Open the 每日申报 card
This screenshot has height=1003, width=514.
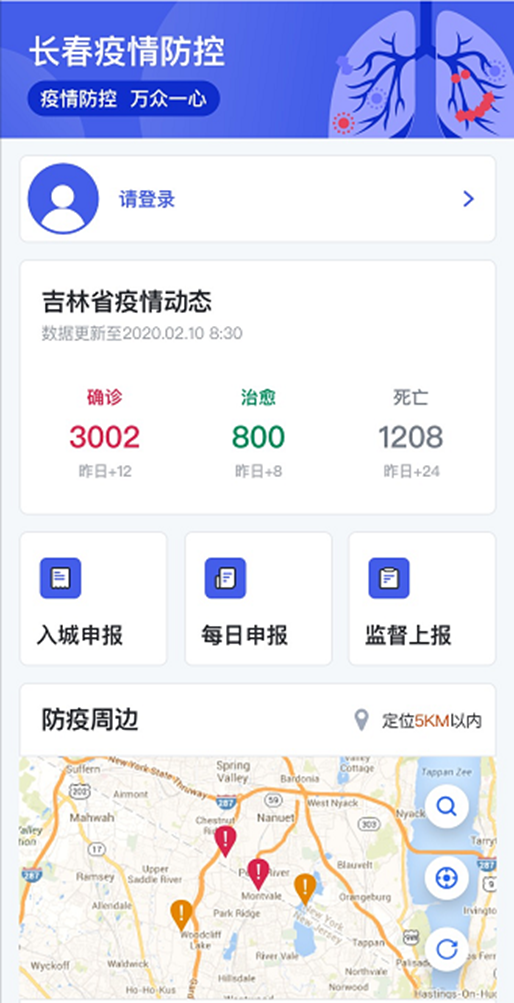pyautogui.click(x=258, y=599)
